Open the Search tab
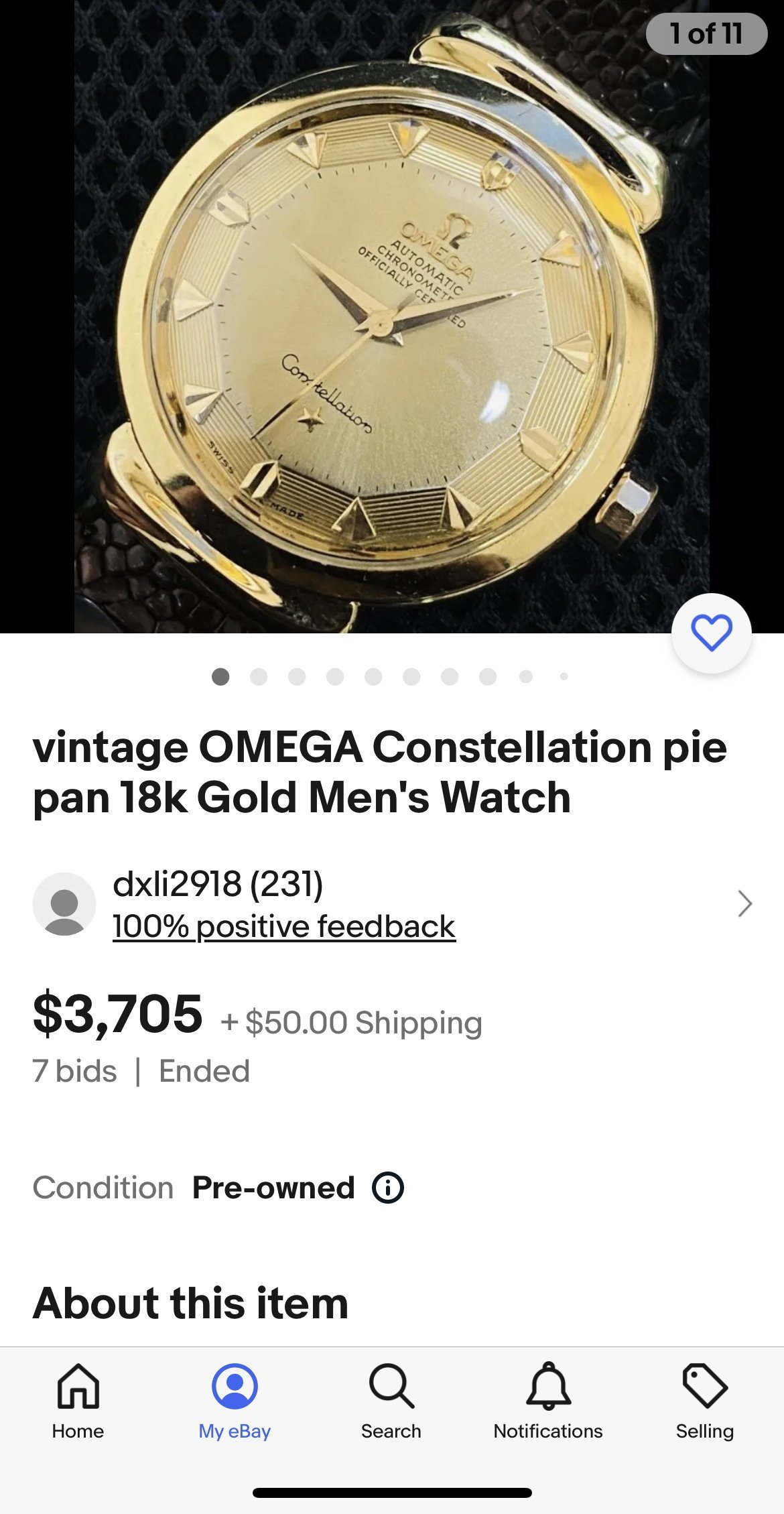This screenshot has width=784, height=1514. pos(391,1401)
